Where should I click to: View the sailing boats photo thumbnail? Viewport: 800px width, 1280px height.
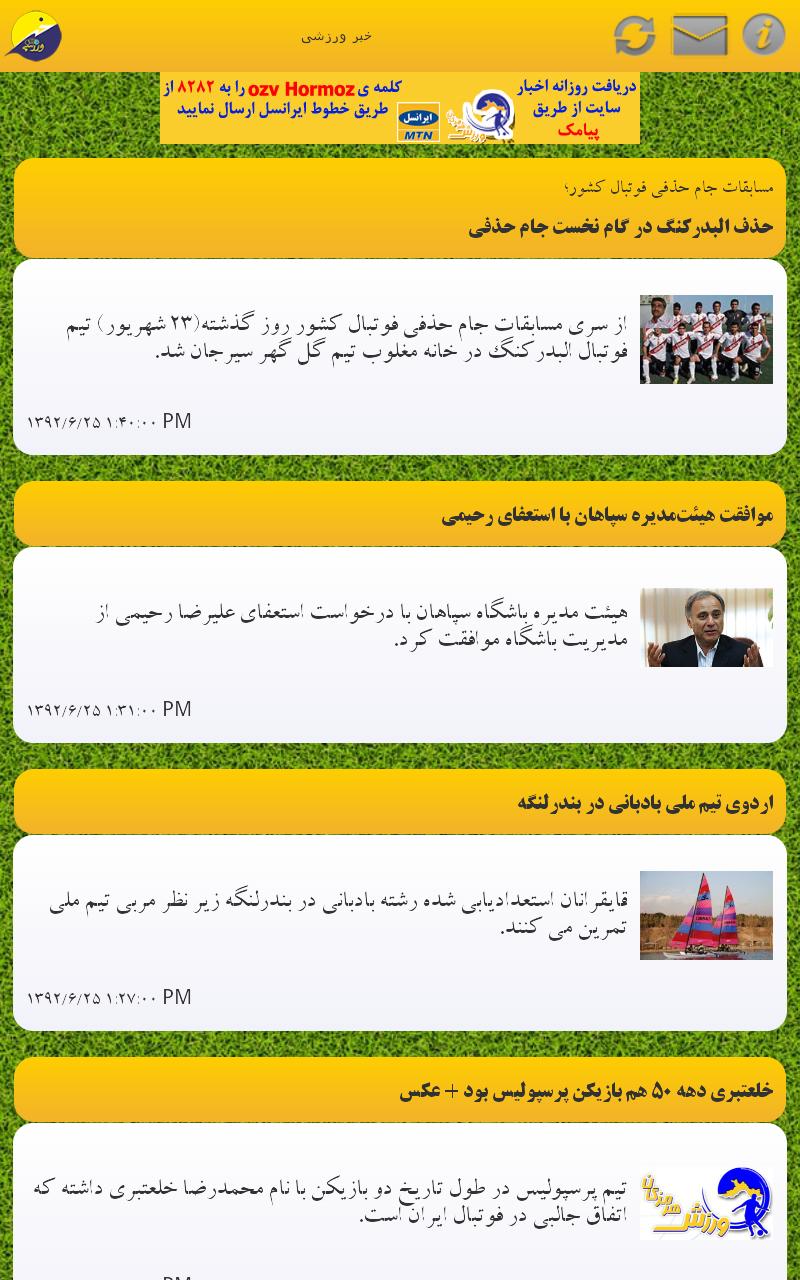click(706, 915)
